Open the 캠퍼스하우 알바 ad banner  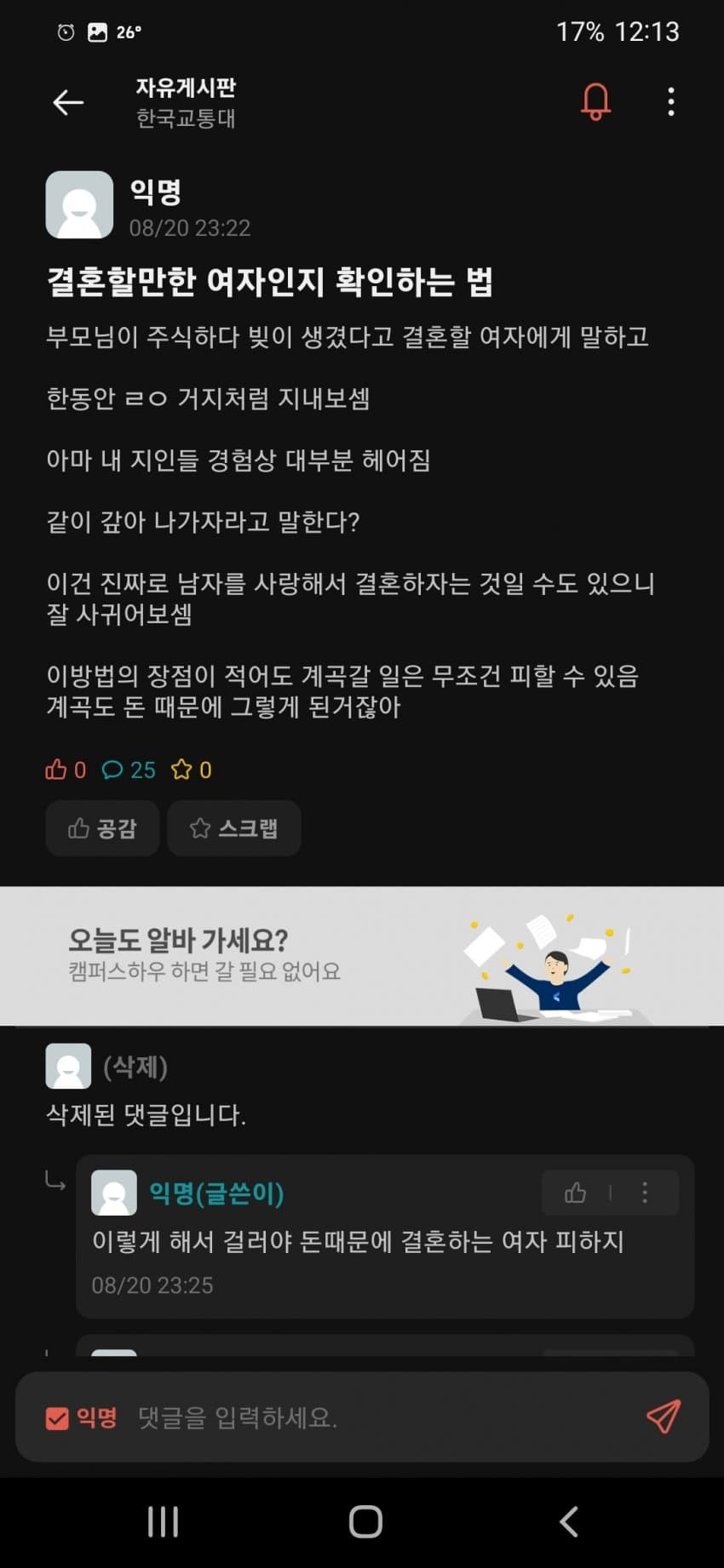[x=362, y=956]
